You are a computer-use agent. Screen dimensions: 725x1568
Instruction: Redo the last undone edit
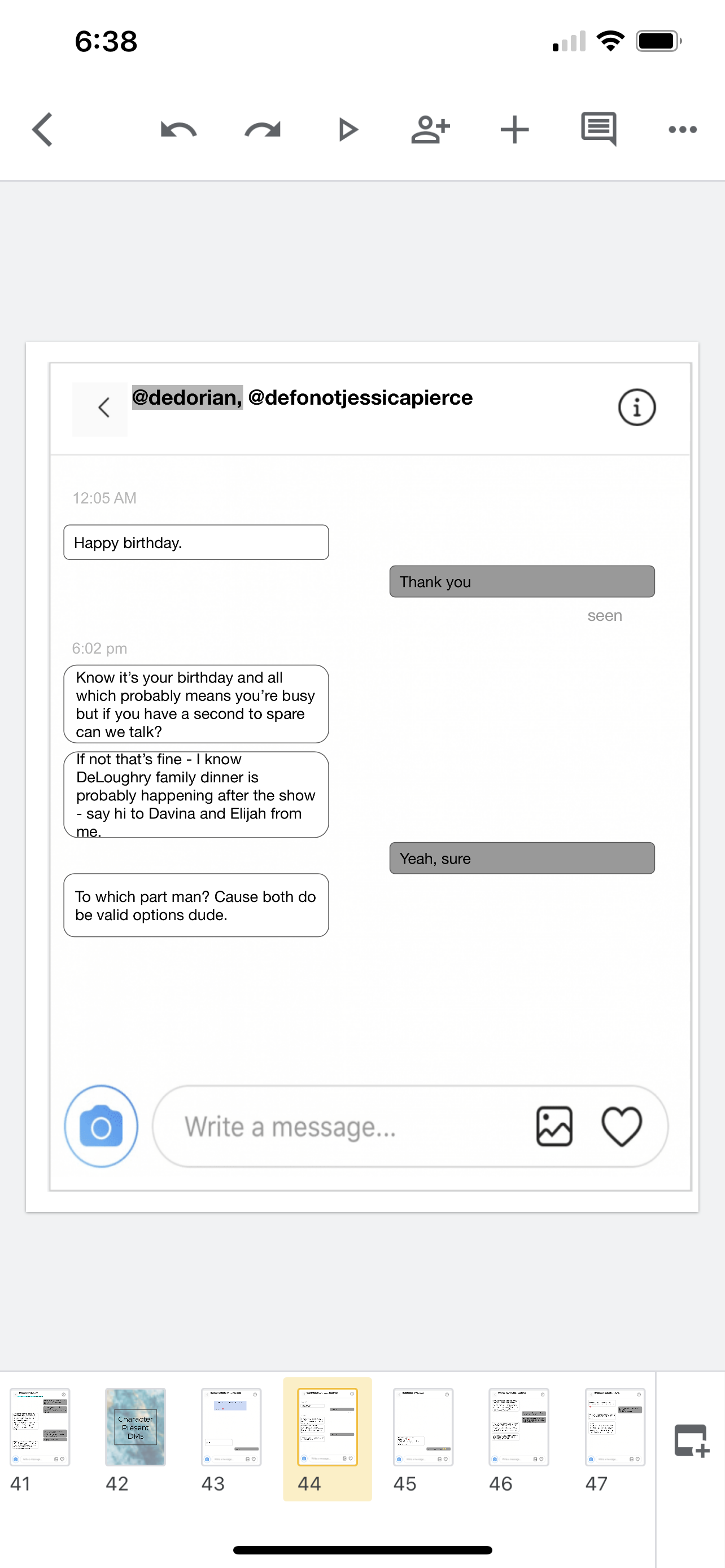[263, 129]
